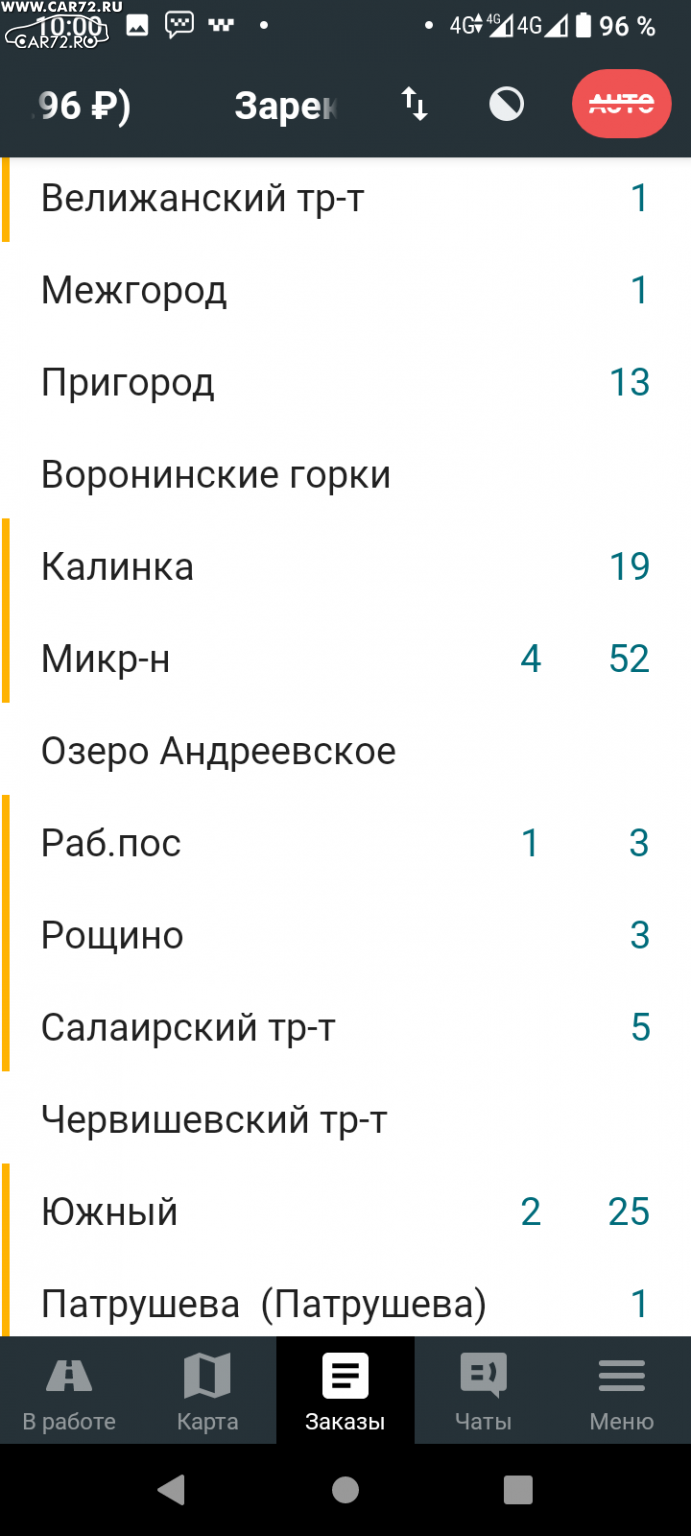The image size is (691, 1536).
Task: Open Южный district orders
Action: pyautogui.click(x=345, y=1211)
